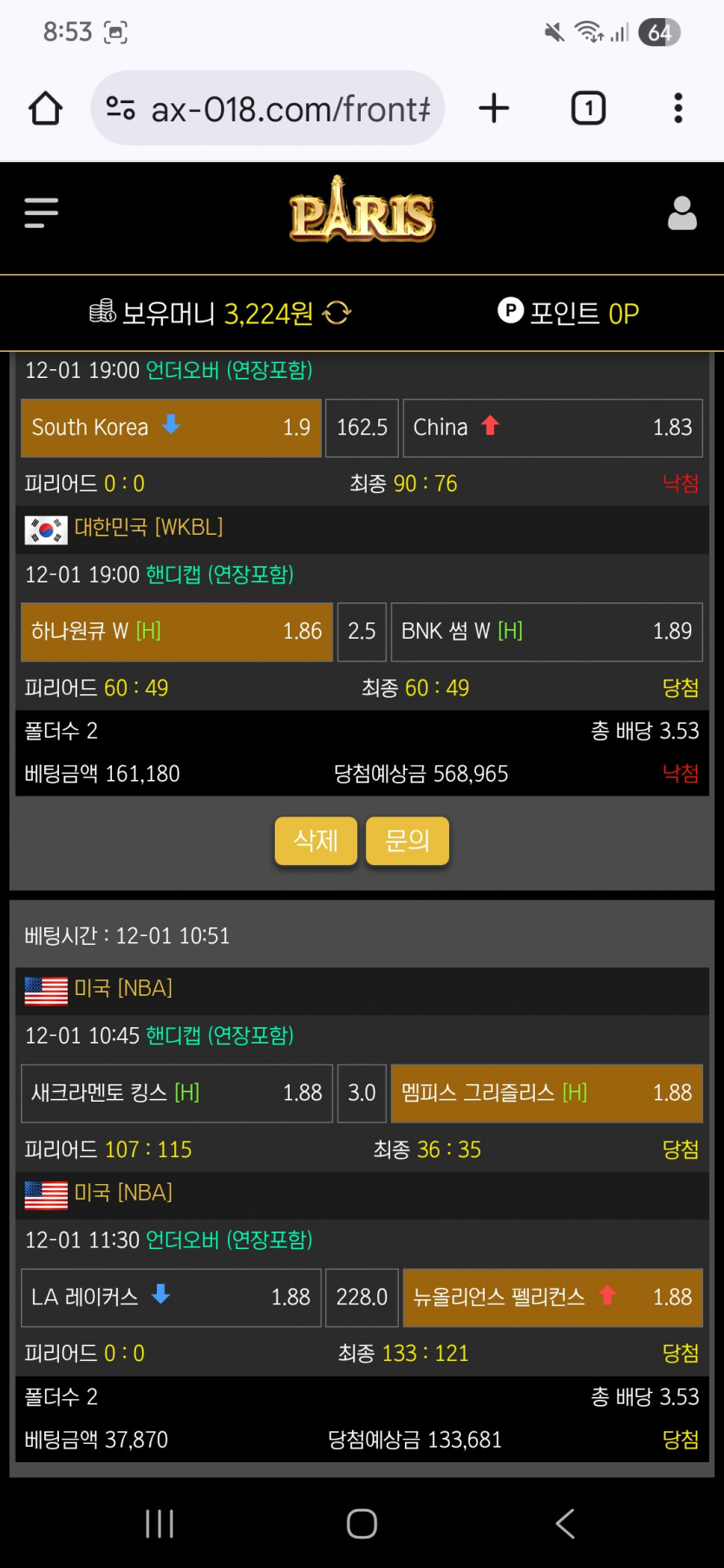
Task: Open a new browser tab
Action: [494, 109]
